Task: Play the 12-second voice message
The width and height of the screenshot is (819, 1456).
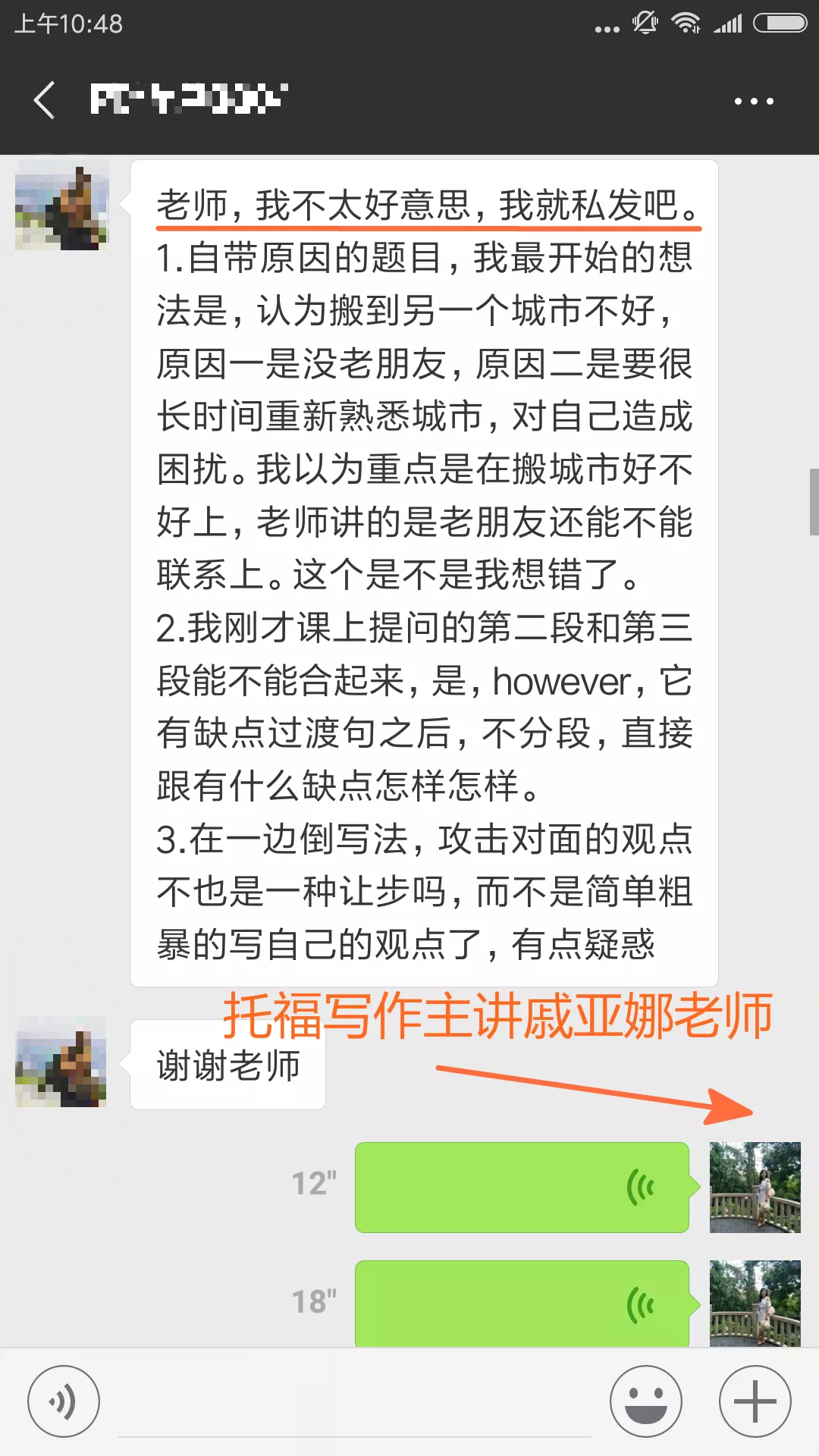Action: click(x=522, y=1187)
